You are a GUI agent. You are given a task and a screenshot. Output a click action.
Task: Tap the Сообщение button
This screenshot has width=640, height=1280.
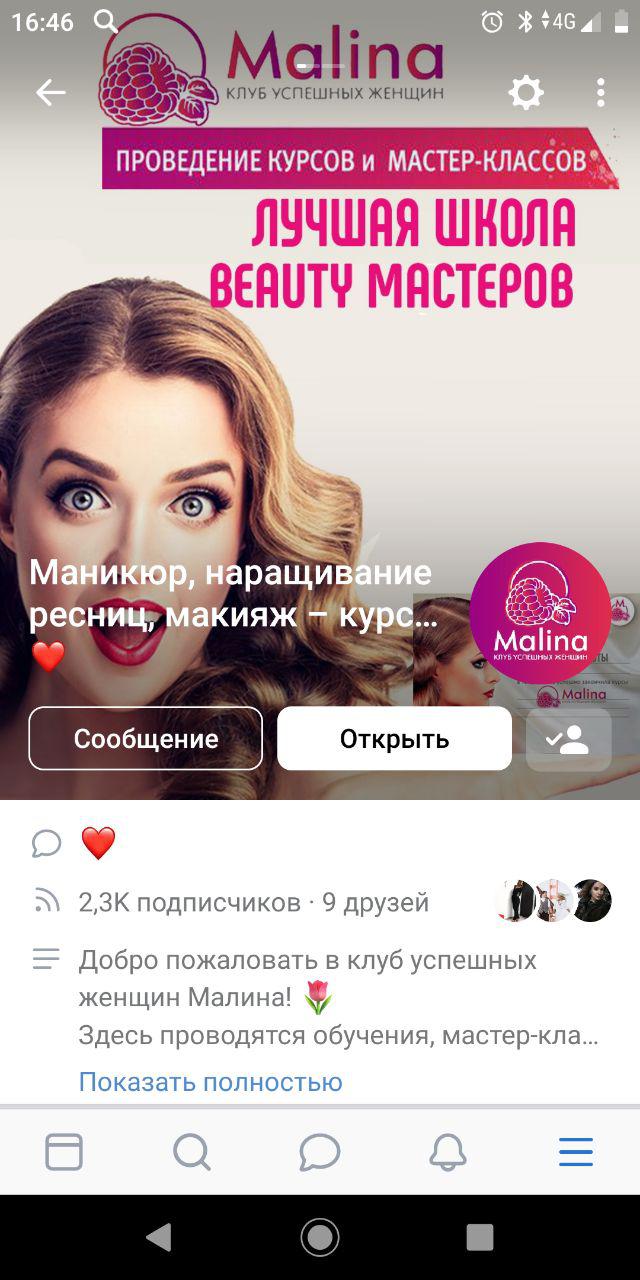(x=146, y=739)
